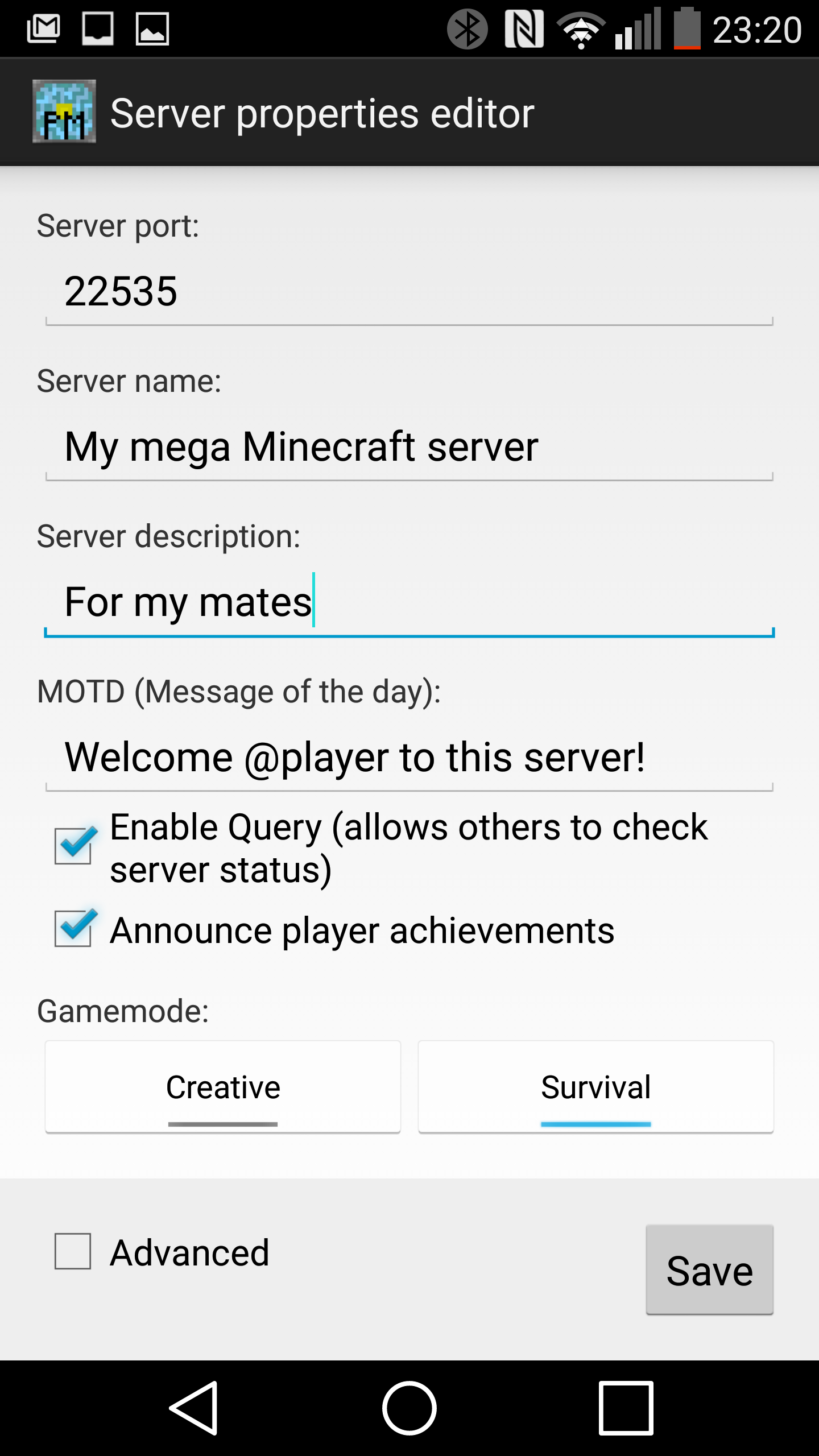819x1456 pixels.
Task: Tap the Server name text field
Action: pos(409,447)
